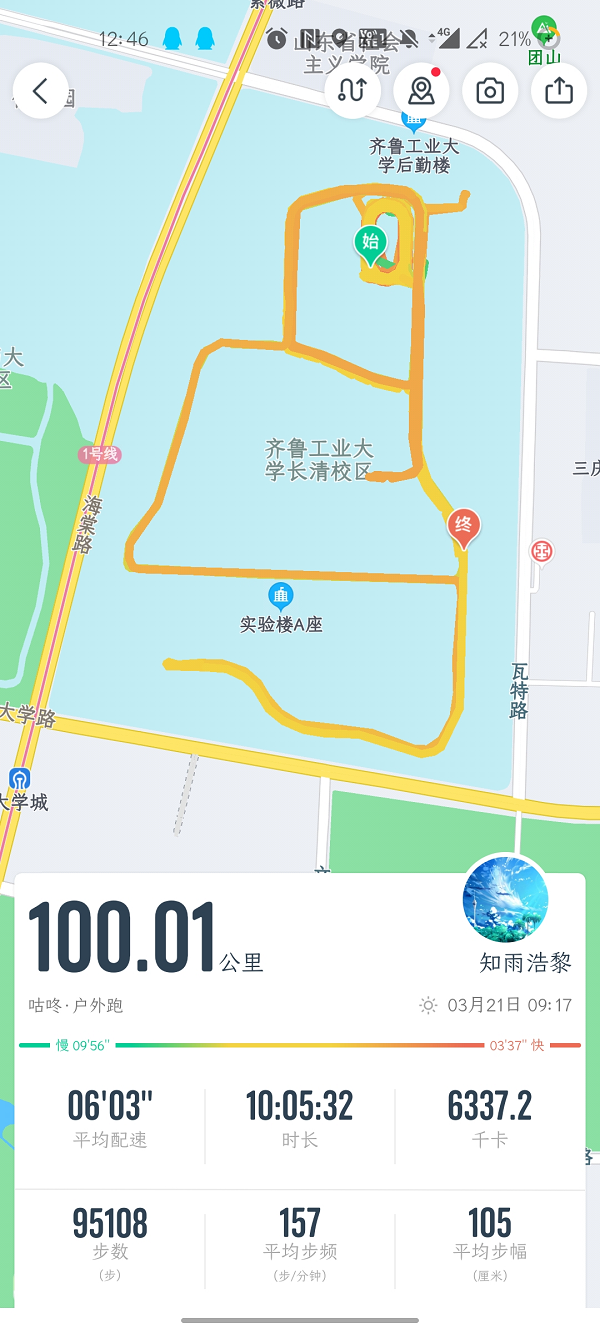The image size is (600, 1333).
Task: Open 知雨浩黎's profile avatar
Action: pos(505,899)
